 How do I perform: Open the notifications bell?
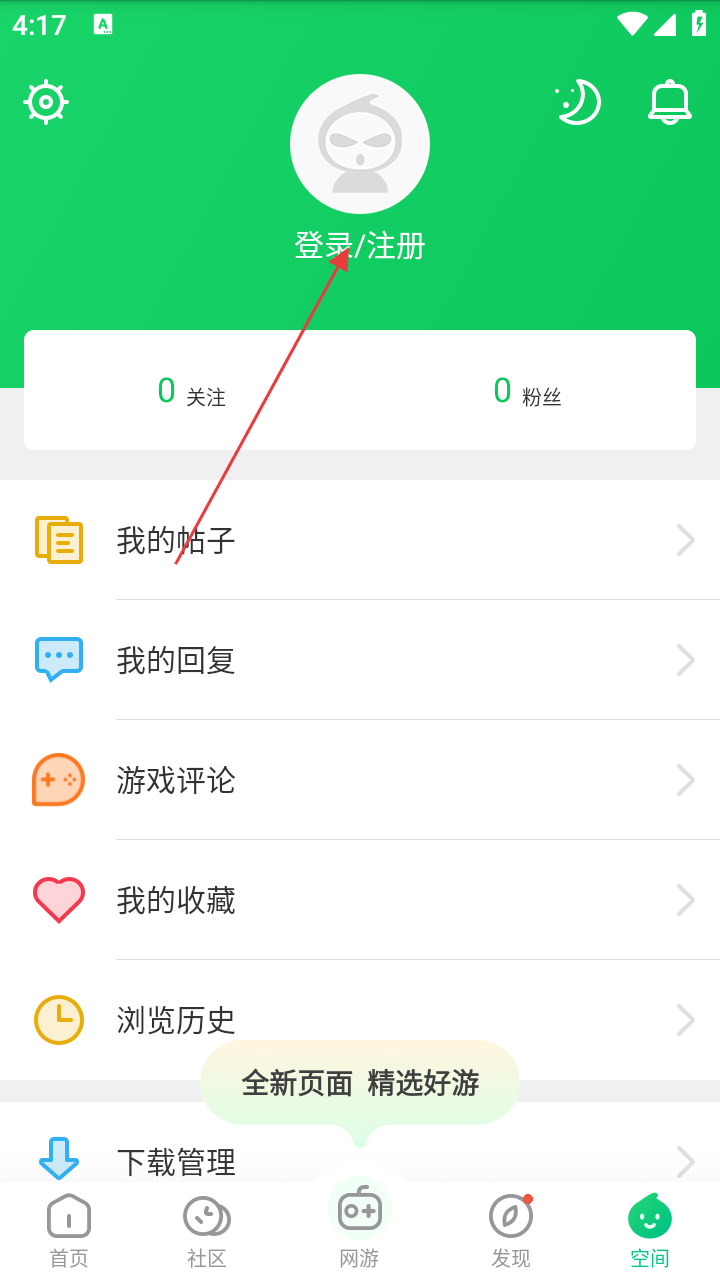coord(669,102)
